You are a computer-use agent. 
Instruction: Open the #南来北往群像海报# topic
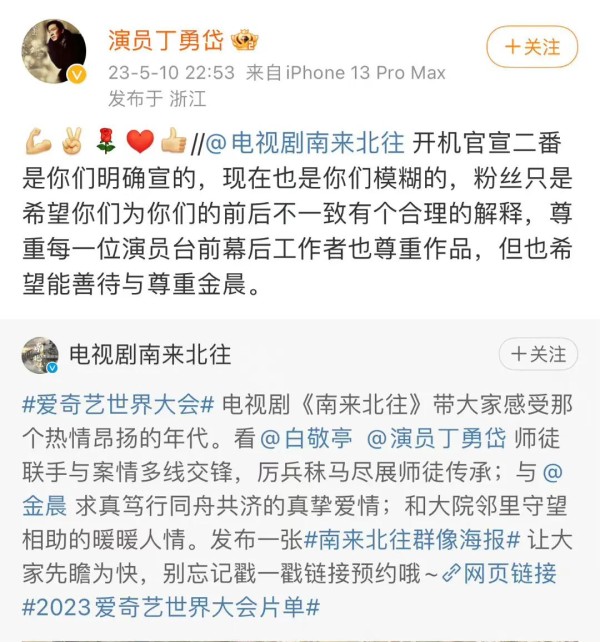coord(414,541)
